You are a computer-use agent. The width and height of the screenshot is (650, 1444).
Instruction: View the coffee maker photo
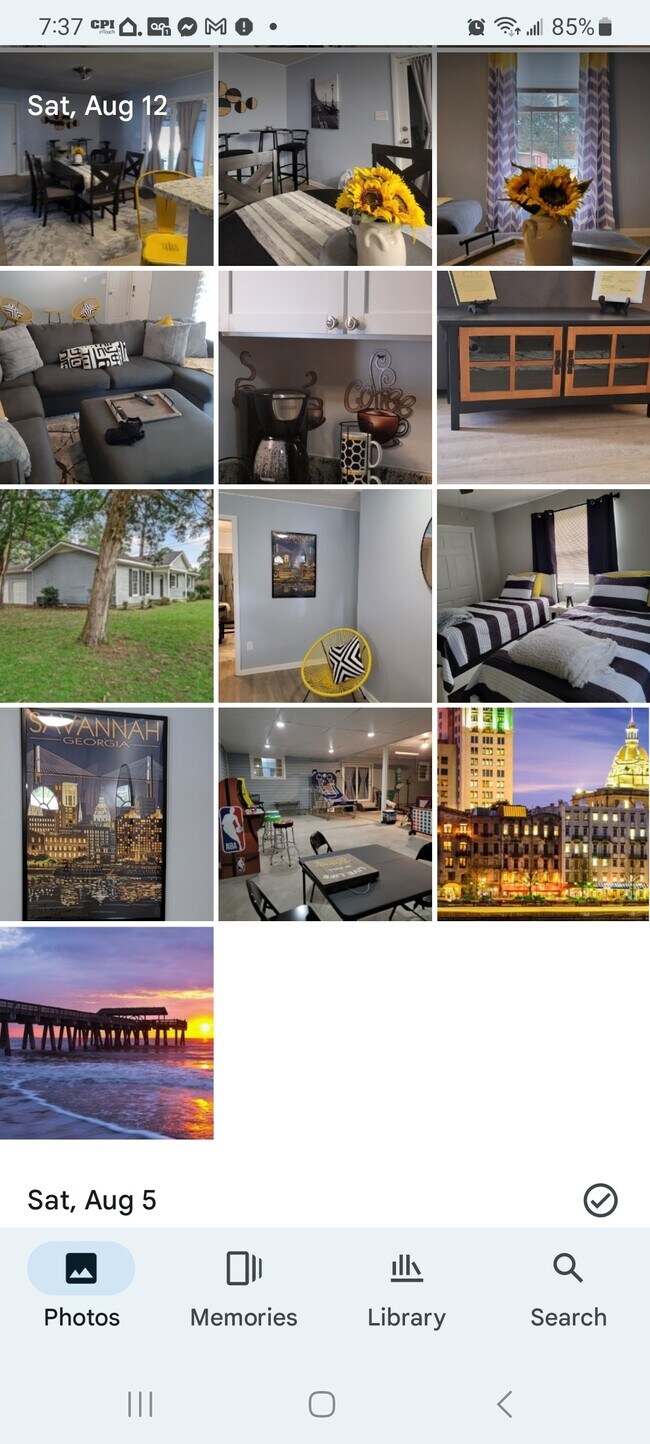[325, 377]
